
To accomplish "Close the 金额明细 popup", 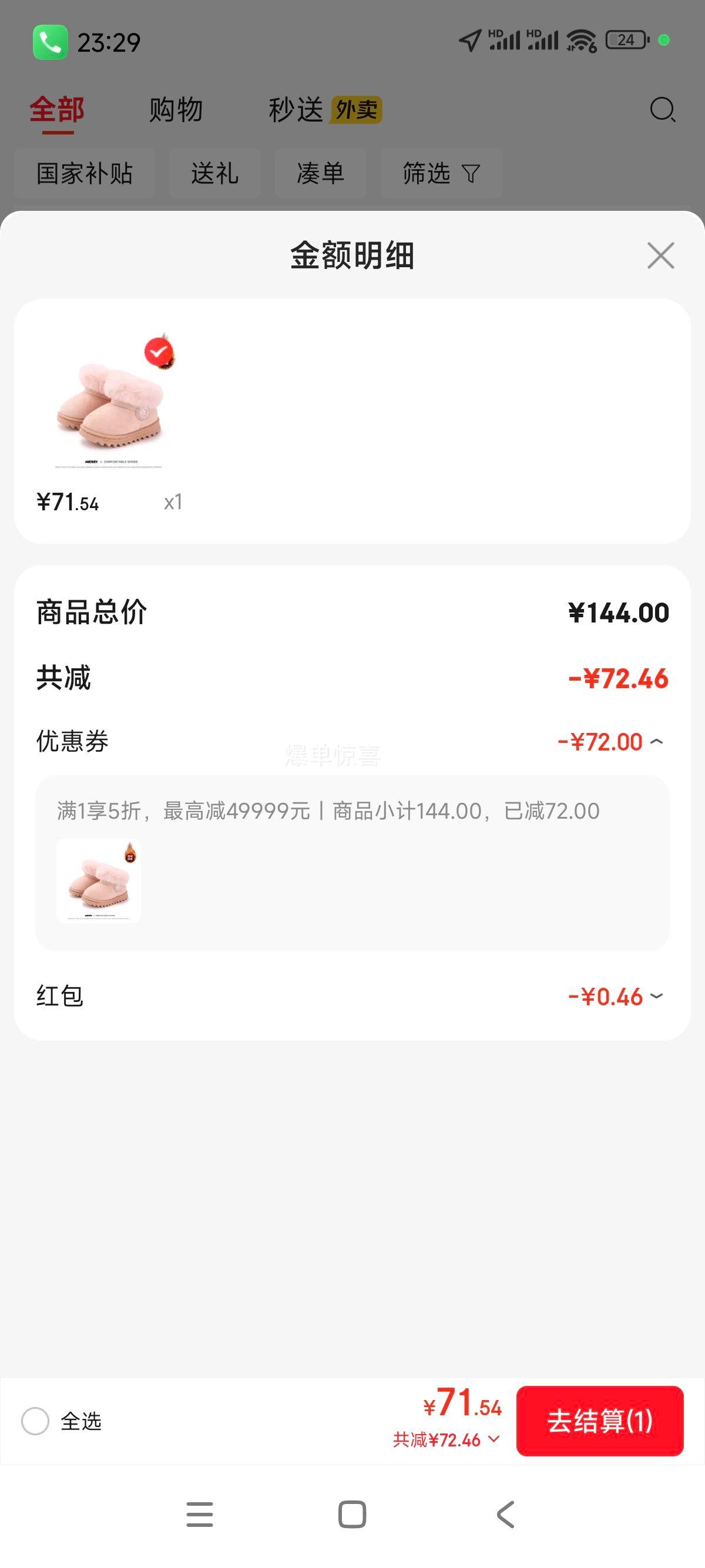I will tap(660, 256).
